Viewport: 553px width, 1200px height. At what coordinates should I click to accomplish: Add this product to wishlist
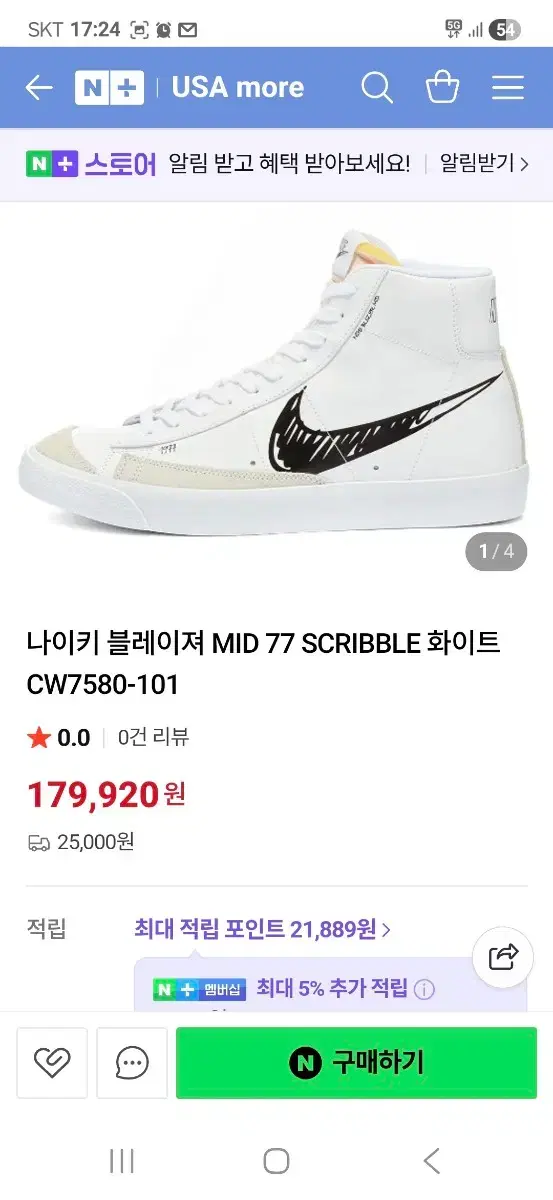[x=52, y=1063]
